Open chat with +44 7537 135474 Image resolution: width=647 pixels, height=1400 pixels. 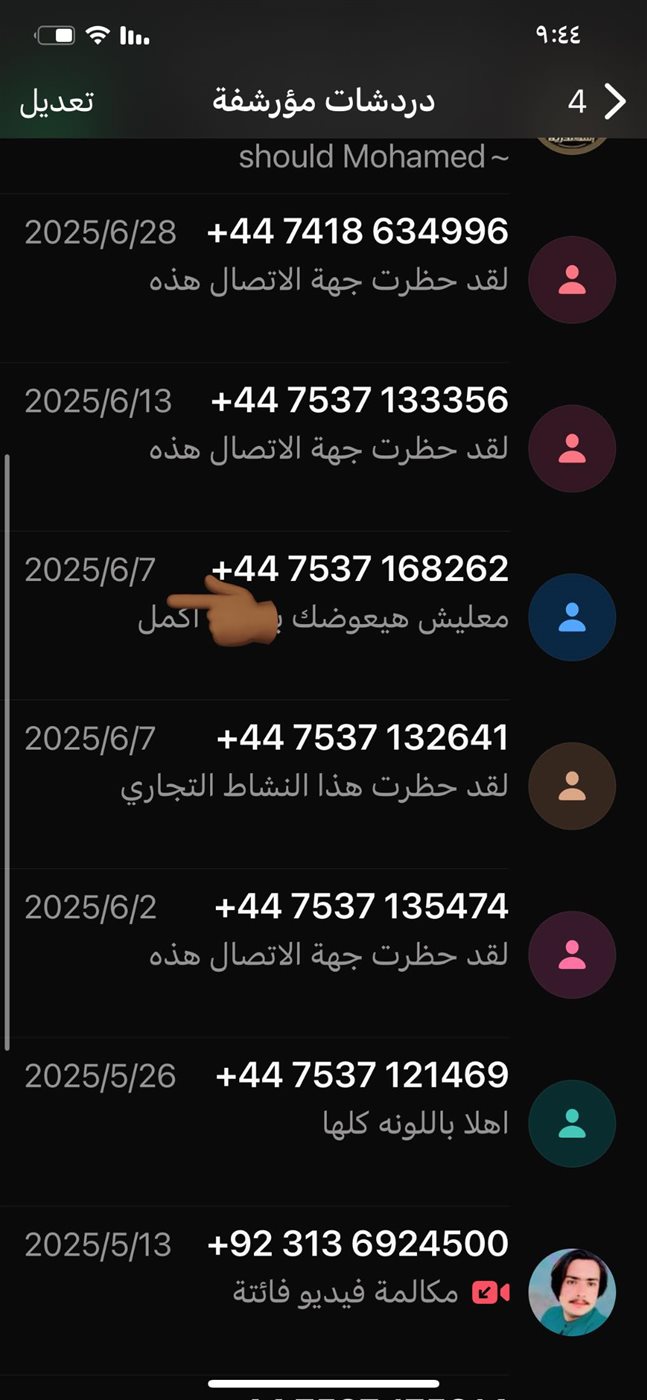[323, 955]
